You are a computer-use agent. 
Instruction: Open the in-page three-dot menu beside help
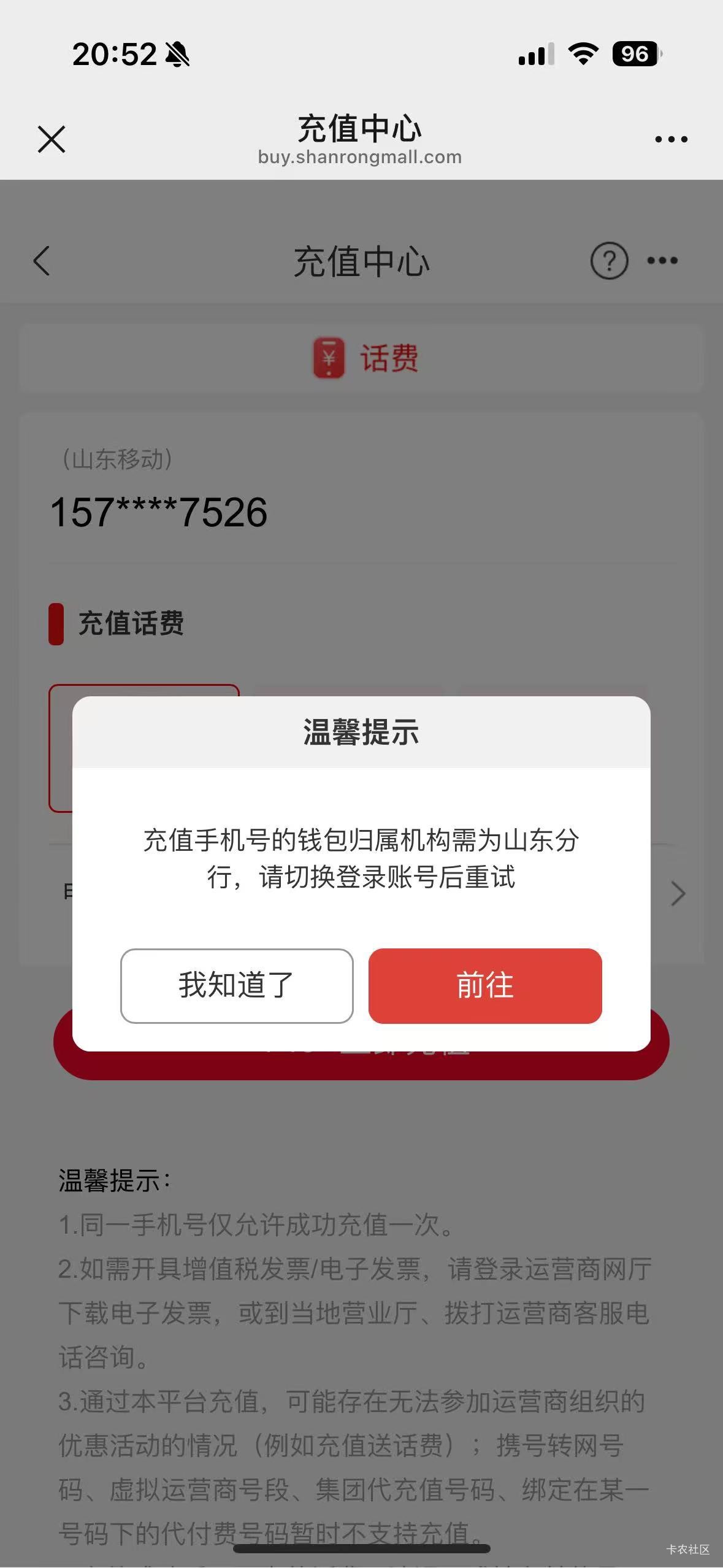(663, 261)
